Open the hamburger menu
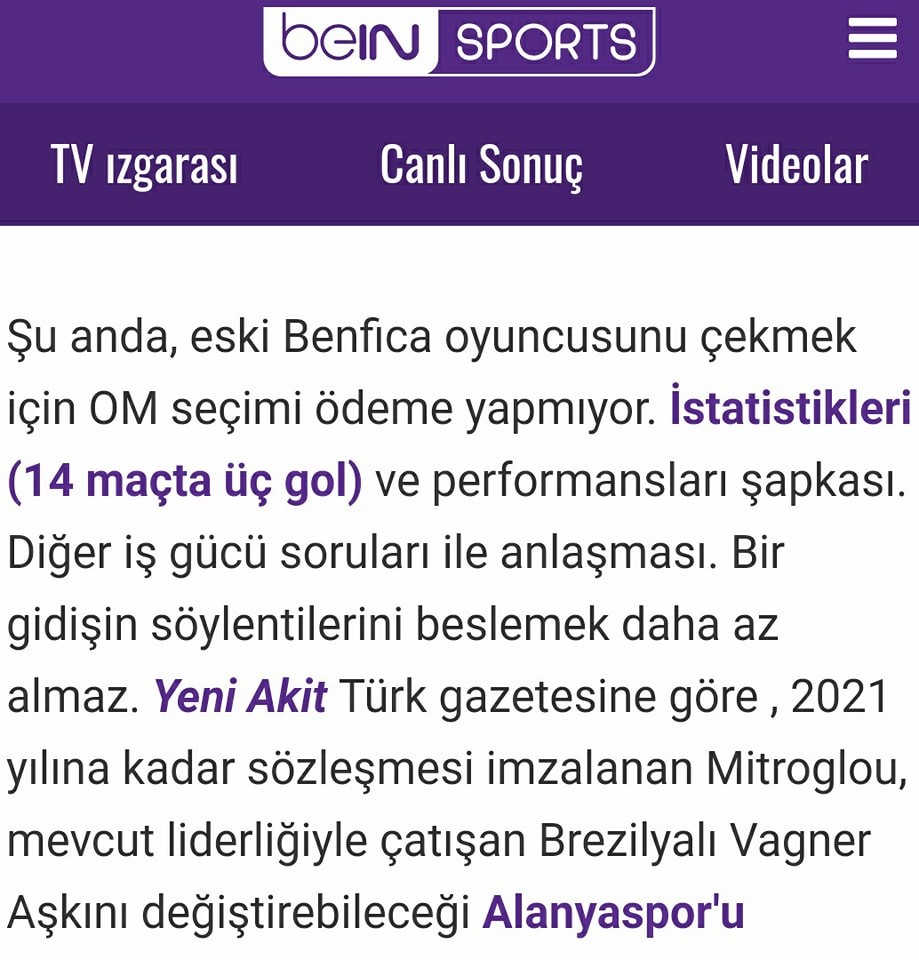The image size is (919, 960). (872, 40)
